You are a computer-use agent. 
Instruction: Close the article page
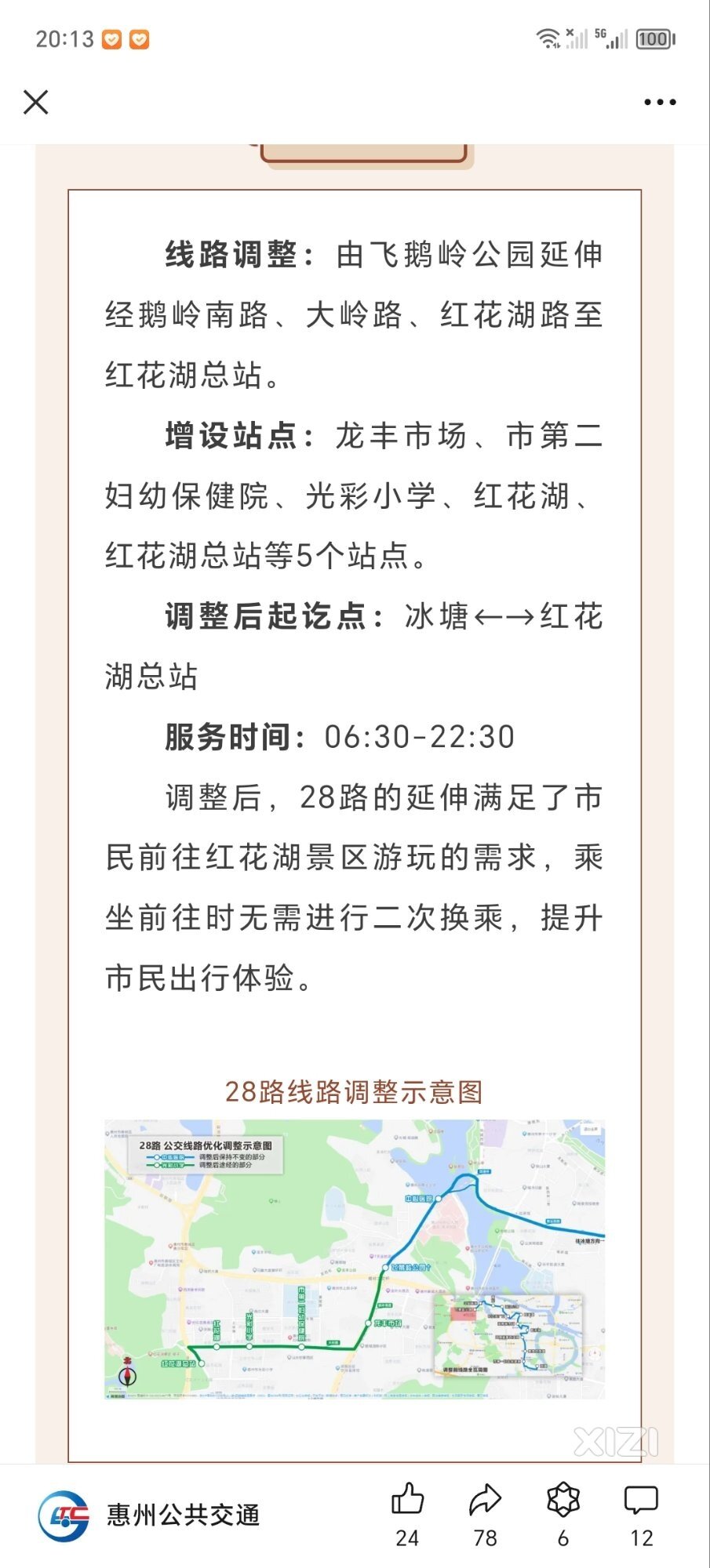point(36,102)
